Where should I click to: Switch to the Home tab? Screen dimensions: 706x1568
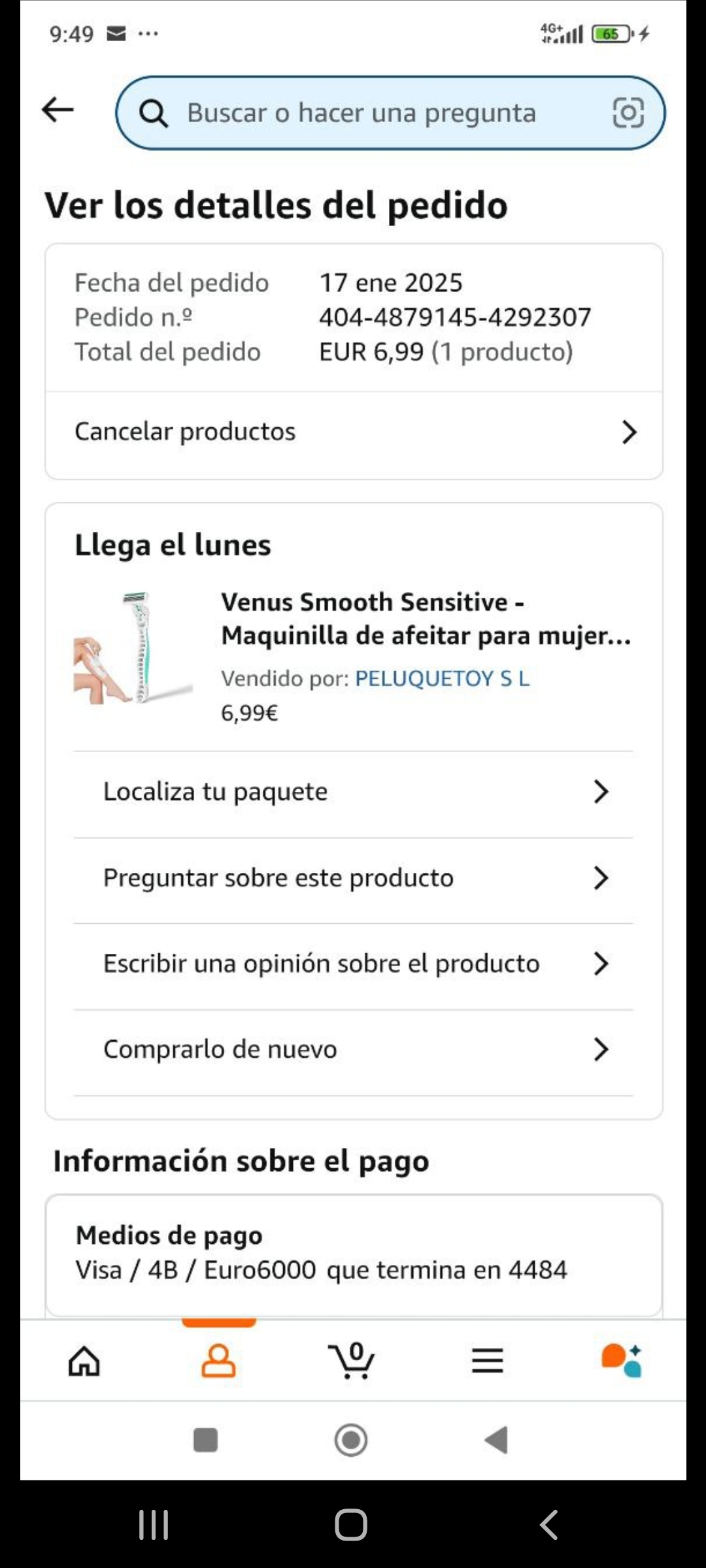click(x=84, y=1361)
